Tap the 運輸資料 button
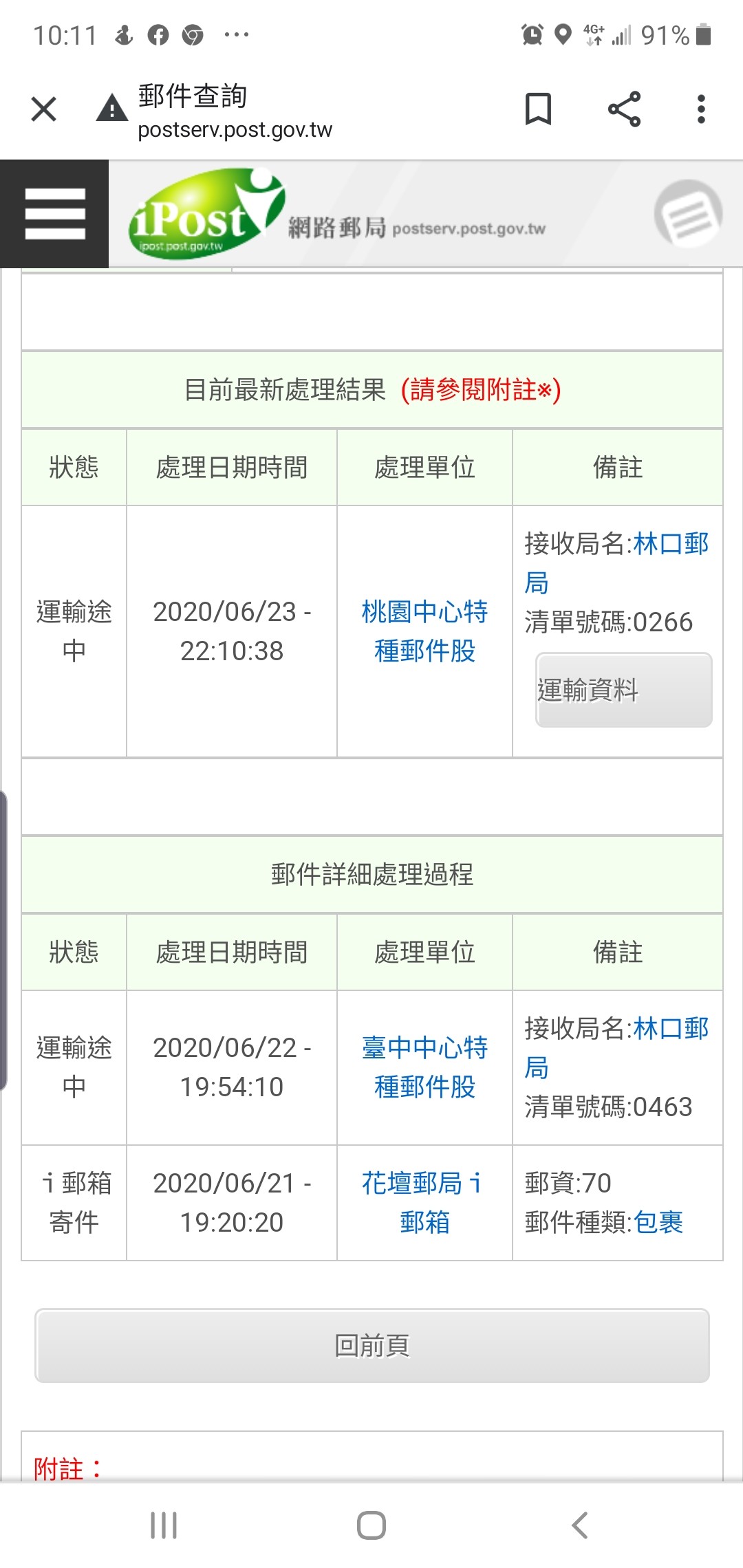Screen dimensions: 743x1568 click(x=624, y=690)
